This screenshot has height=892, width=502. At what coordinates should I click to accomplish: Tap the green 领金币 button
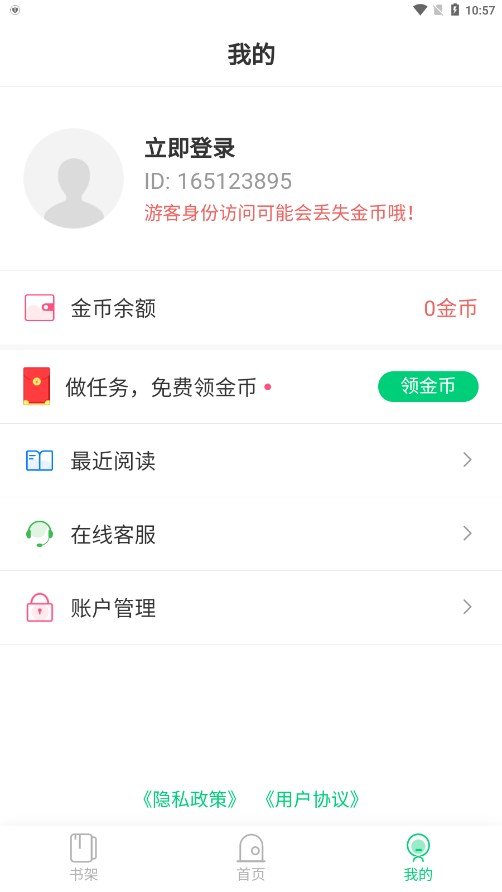428,386
